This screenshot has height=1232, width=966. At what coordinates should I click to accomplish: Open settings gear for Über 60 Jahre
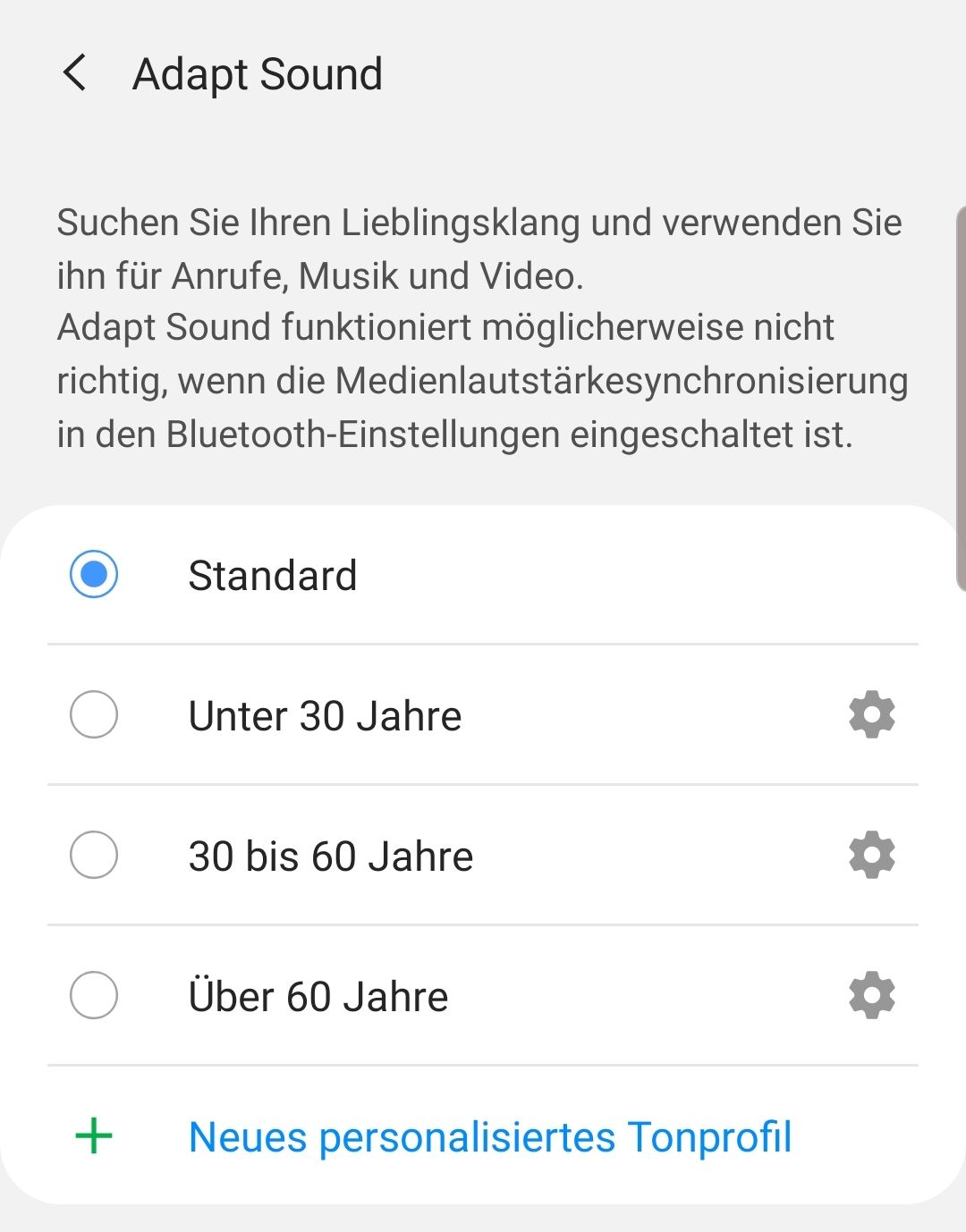tap(871, 995)
